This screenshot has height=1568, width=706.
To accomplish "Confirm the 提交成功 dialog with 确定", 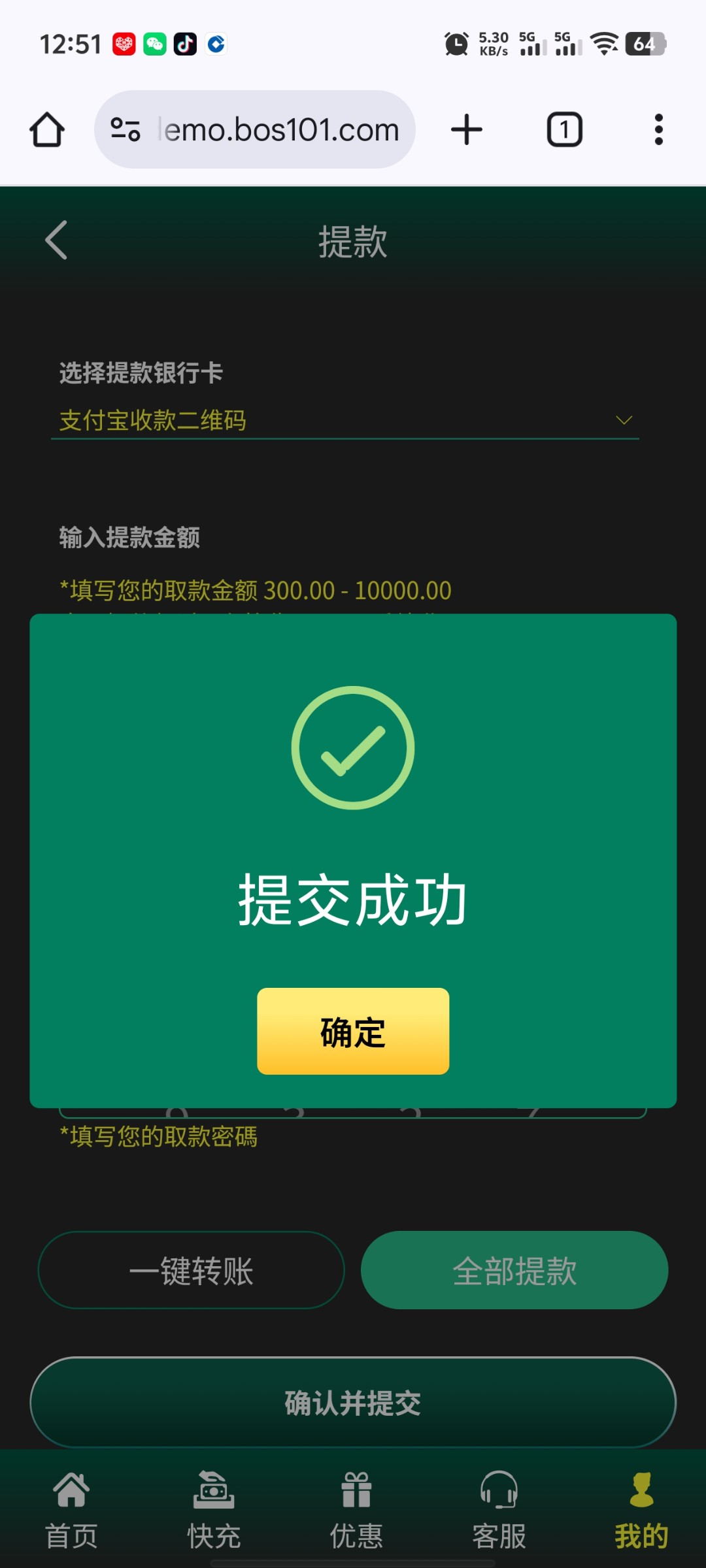I will (x=353, y=1031).
